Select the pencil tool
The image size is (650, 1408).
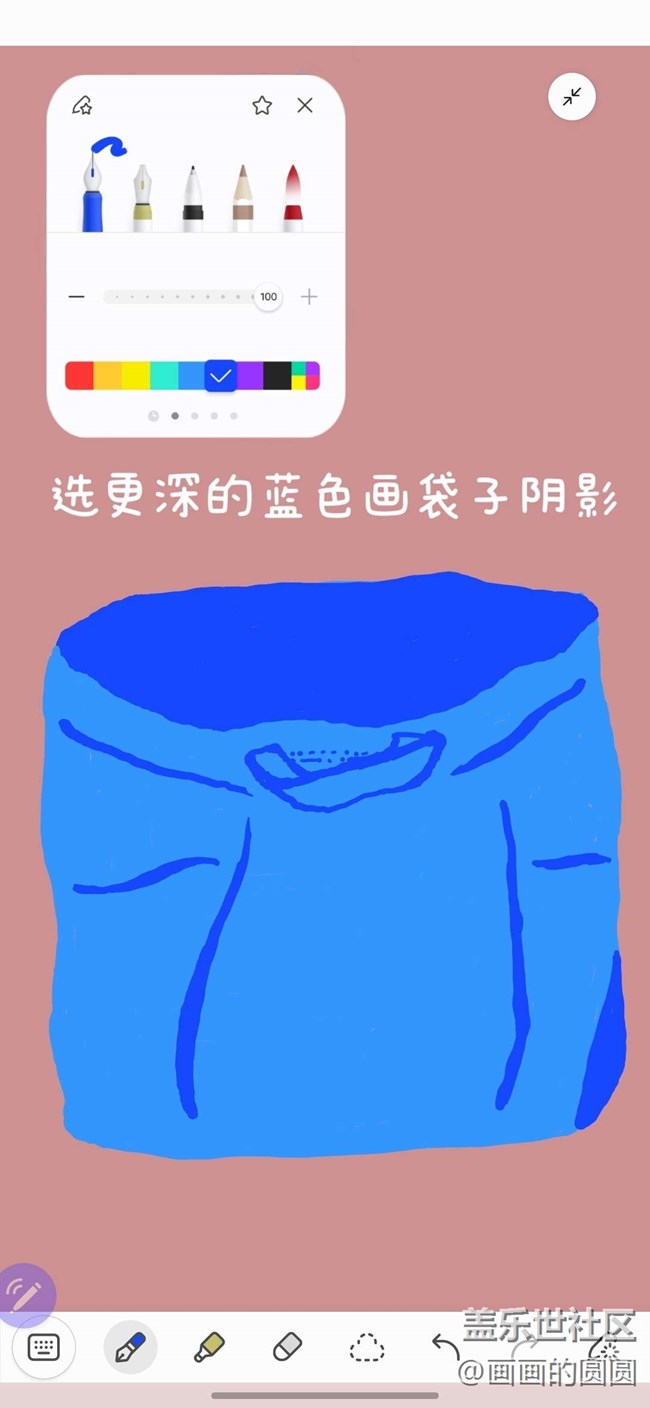243,197
